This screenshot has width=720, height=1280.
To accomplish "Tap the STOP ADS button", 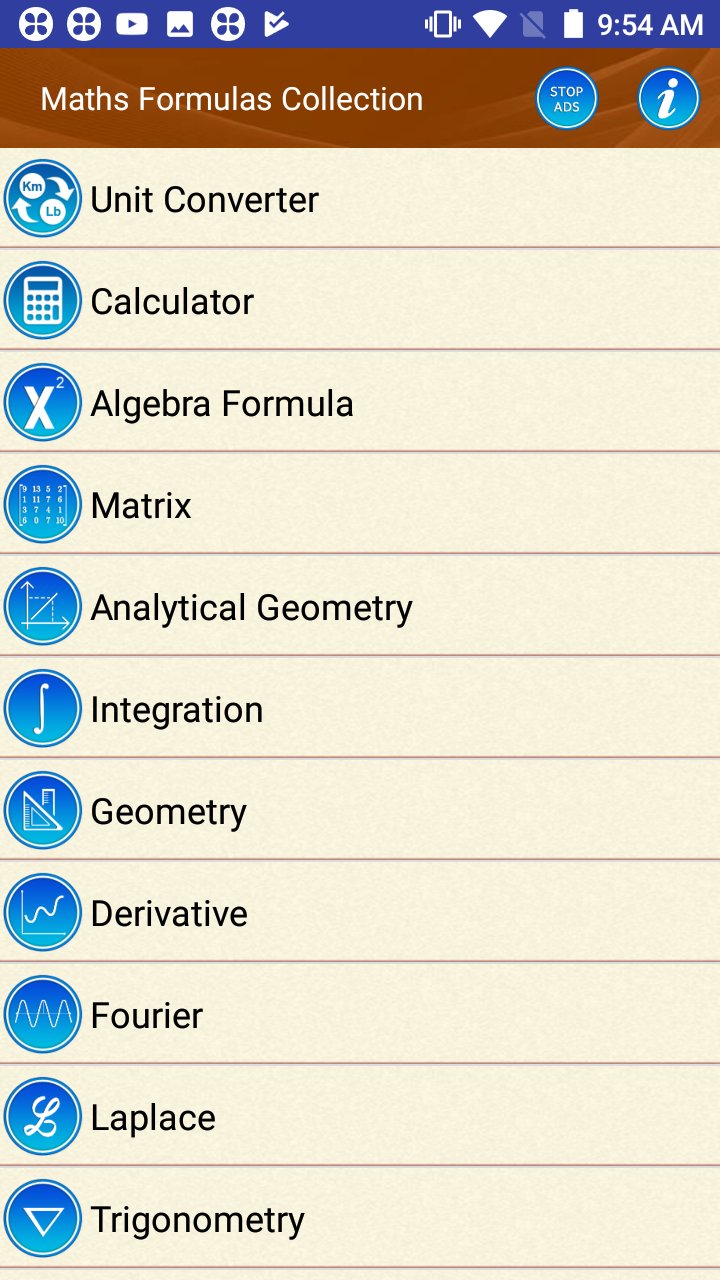I will tap(566, 97).
